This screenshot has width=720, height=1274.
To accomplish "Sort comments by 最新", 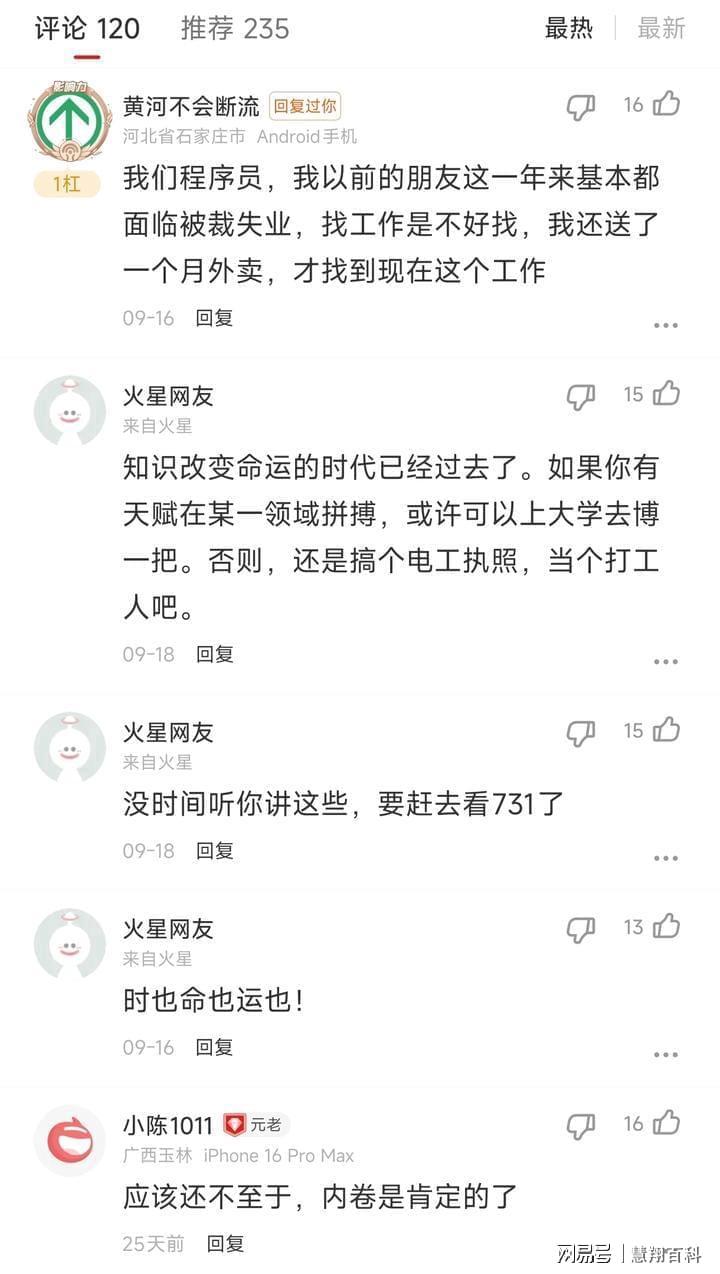I will [661, 28].
